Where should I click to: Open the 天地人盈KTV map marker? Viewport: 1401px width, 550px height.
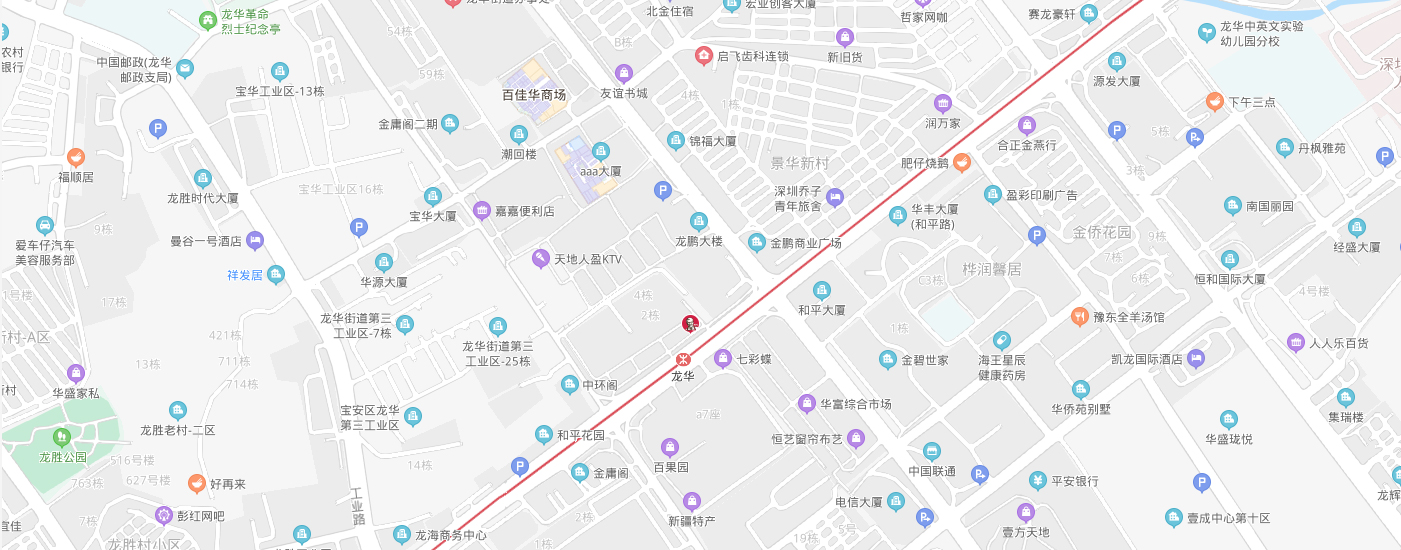pos(541,258)
